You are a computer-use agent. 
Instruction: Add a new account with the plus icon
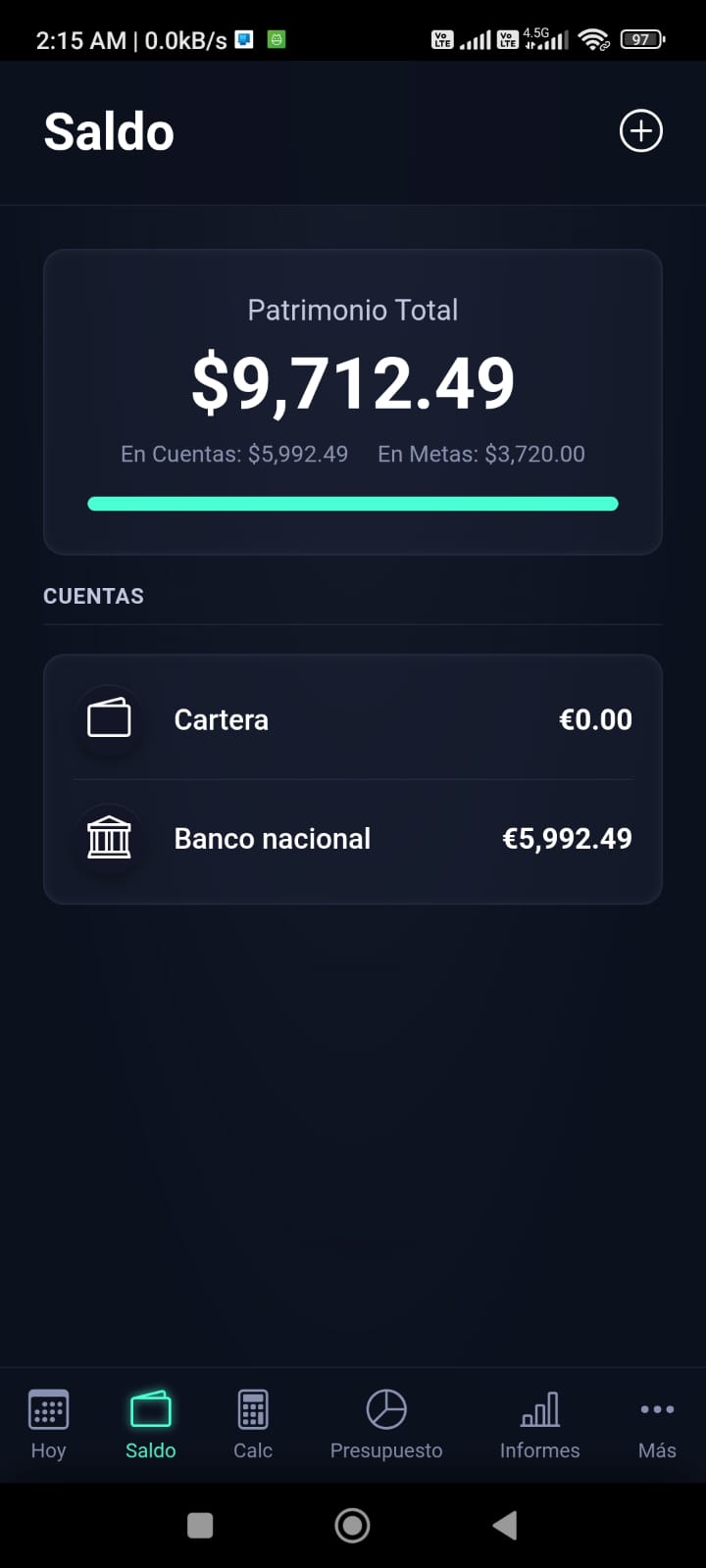pos(641,131)
